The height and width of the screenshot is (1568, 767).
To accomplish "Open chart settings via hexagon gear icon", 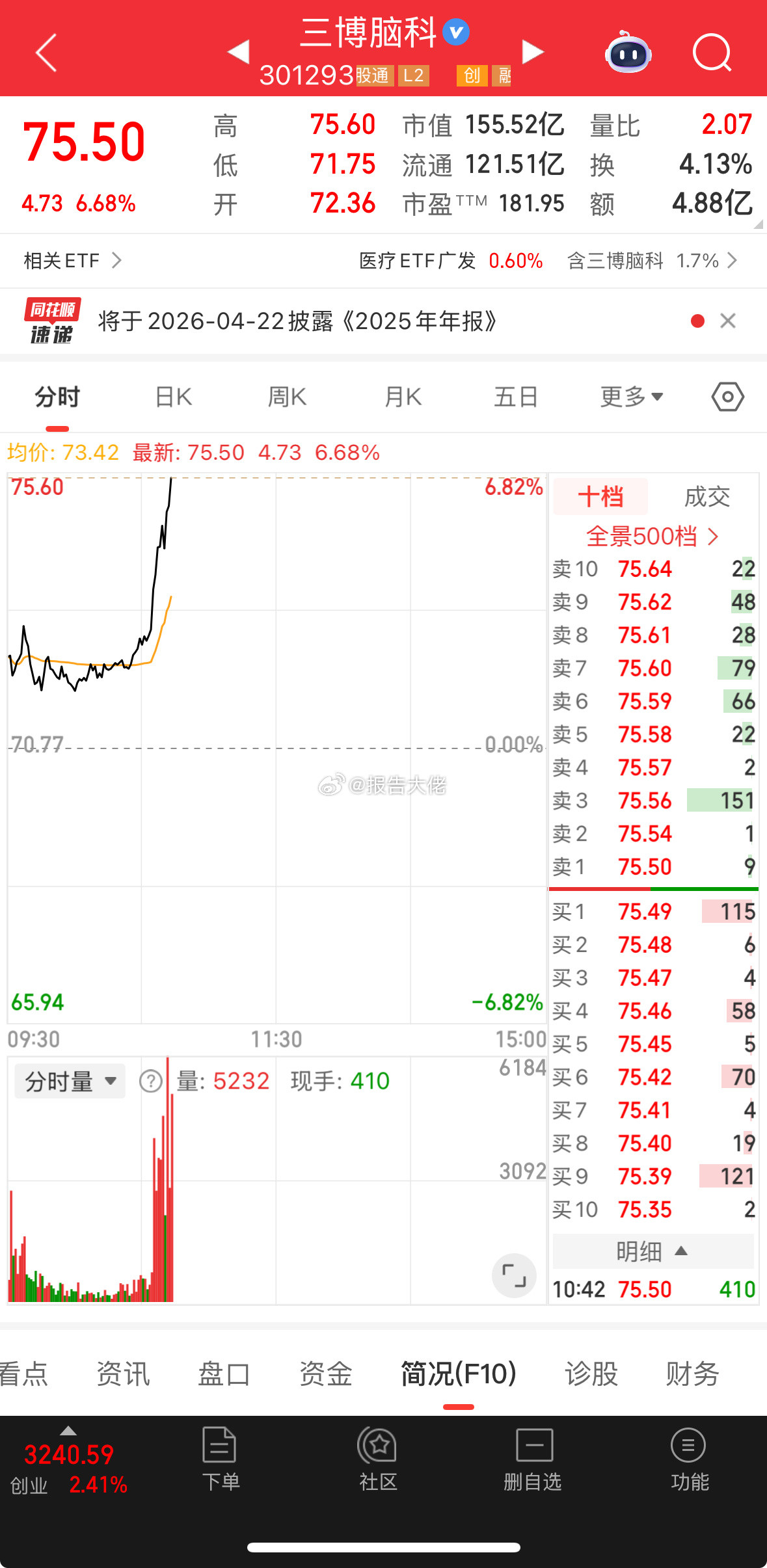I will click(x=727, y=397).
